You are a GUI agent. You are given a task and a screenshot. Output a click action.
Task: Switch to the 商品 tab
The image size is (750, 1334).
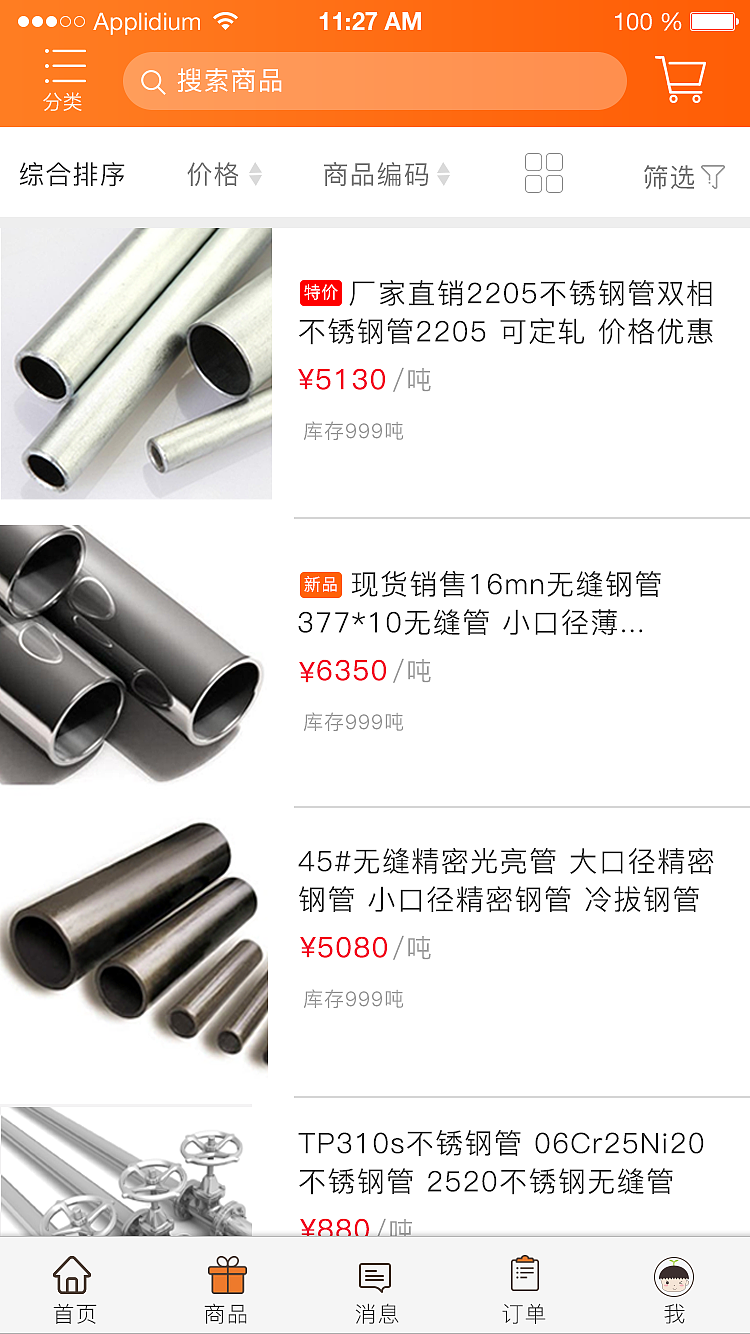pos(226,1289)
